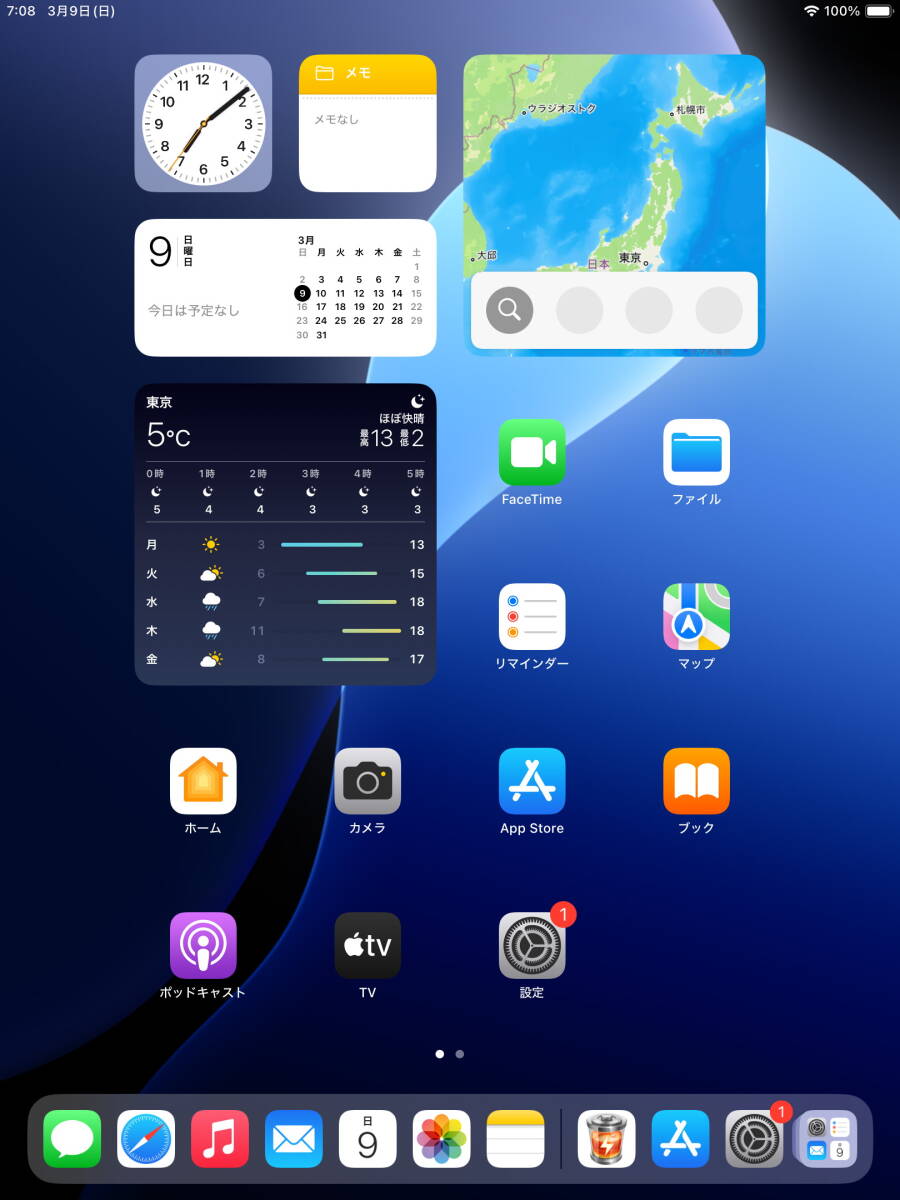
Task: Launch the リマインダー app
Action: 532,617
